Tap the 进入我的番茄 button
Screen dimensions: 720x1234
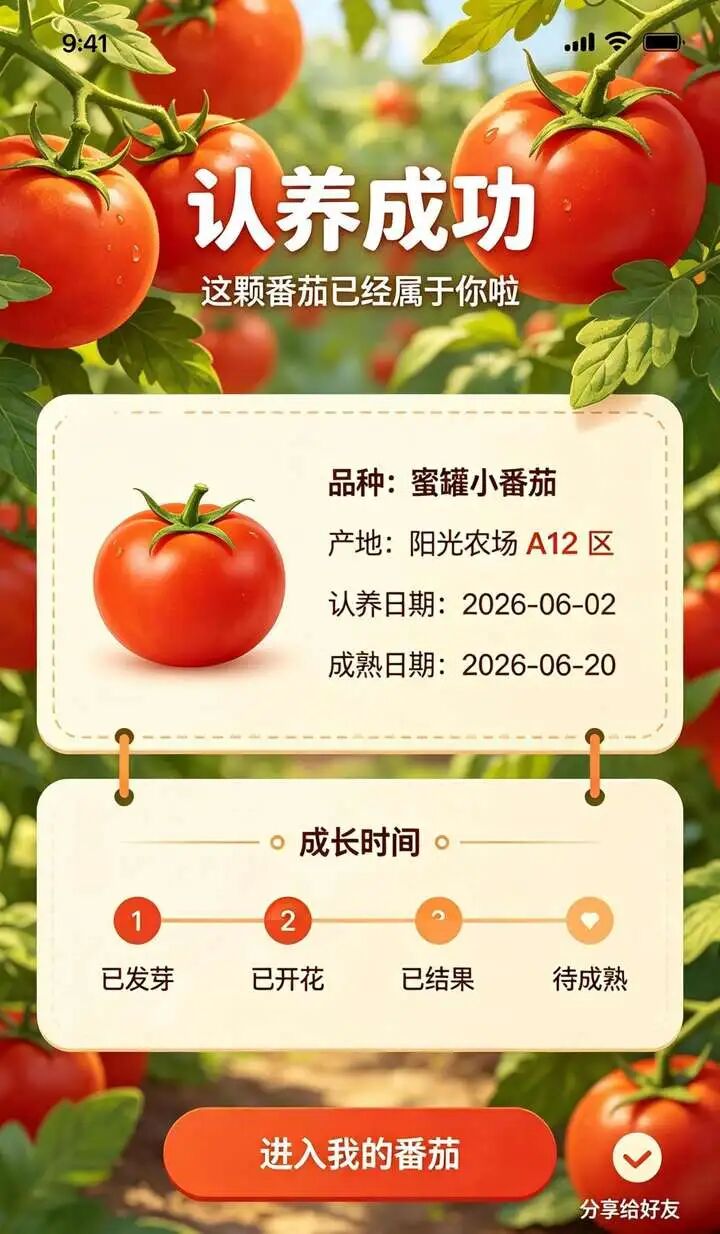360,1153
